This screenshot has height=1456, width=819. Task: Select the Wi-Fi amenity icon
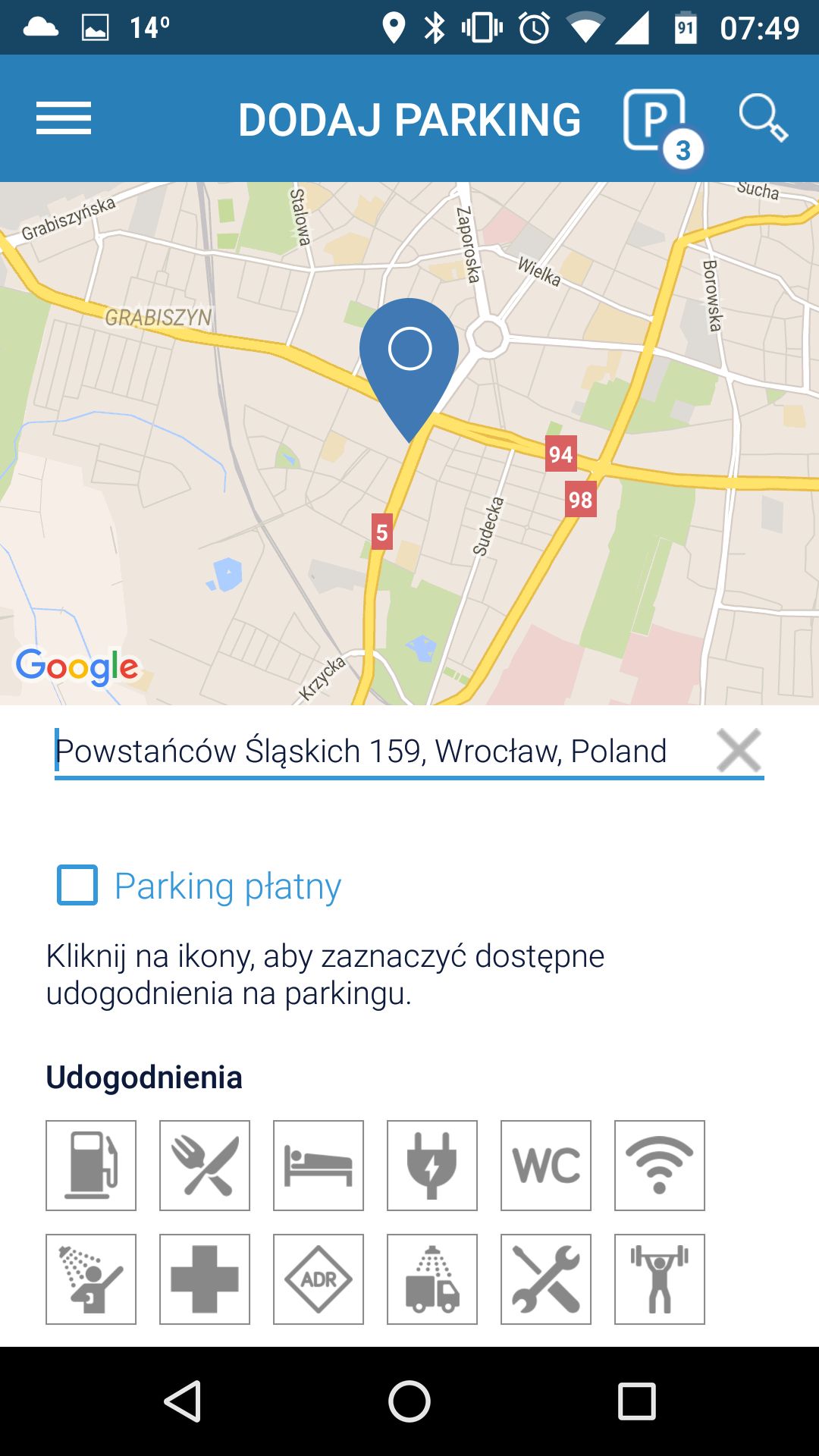(x=660, y=1166)
